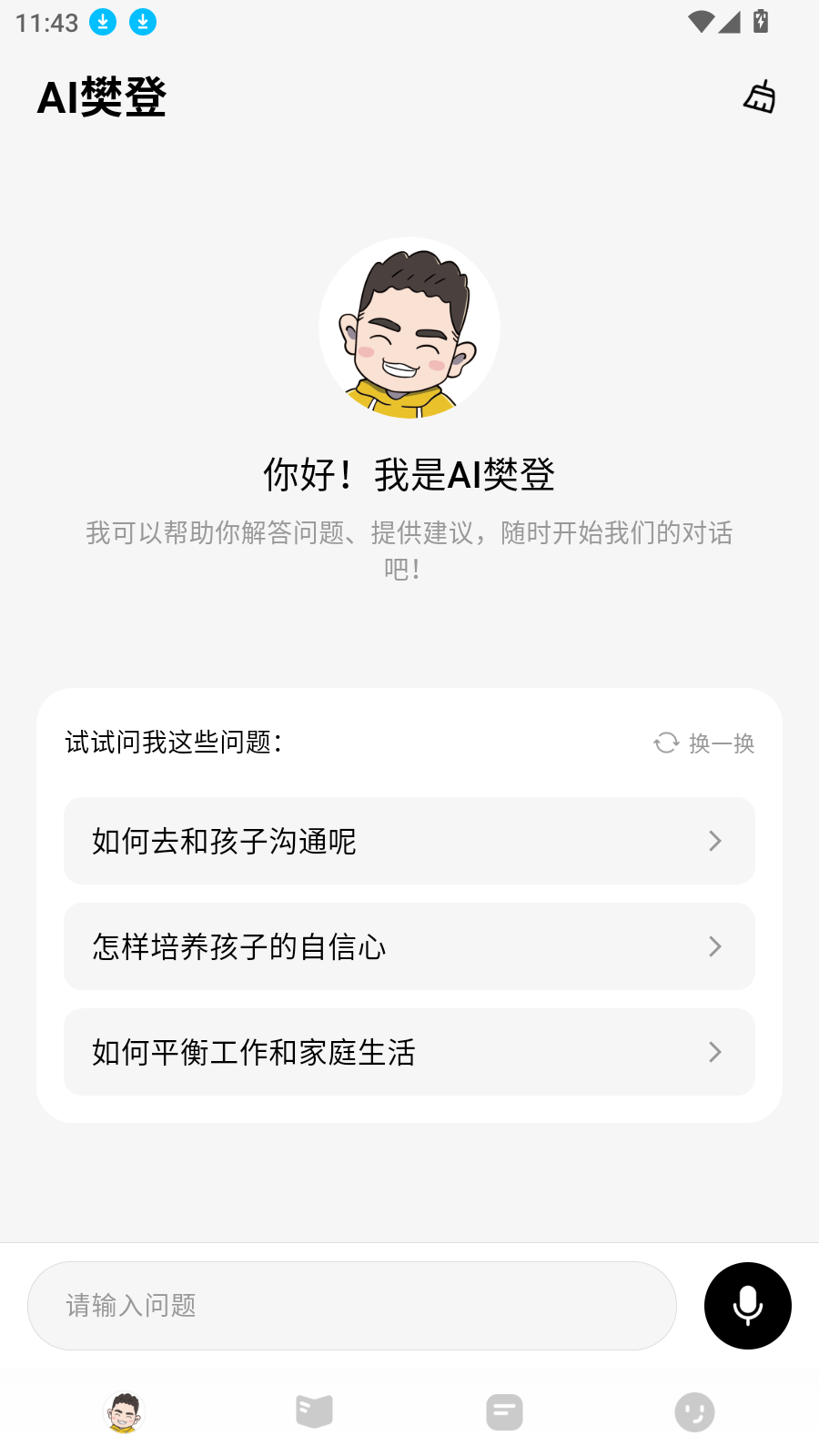Screen dimensions: 819x1456
Task: Tap the AI樊登 cartoon avatar image
Action: tap(409, 328)
